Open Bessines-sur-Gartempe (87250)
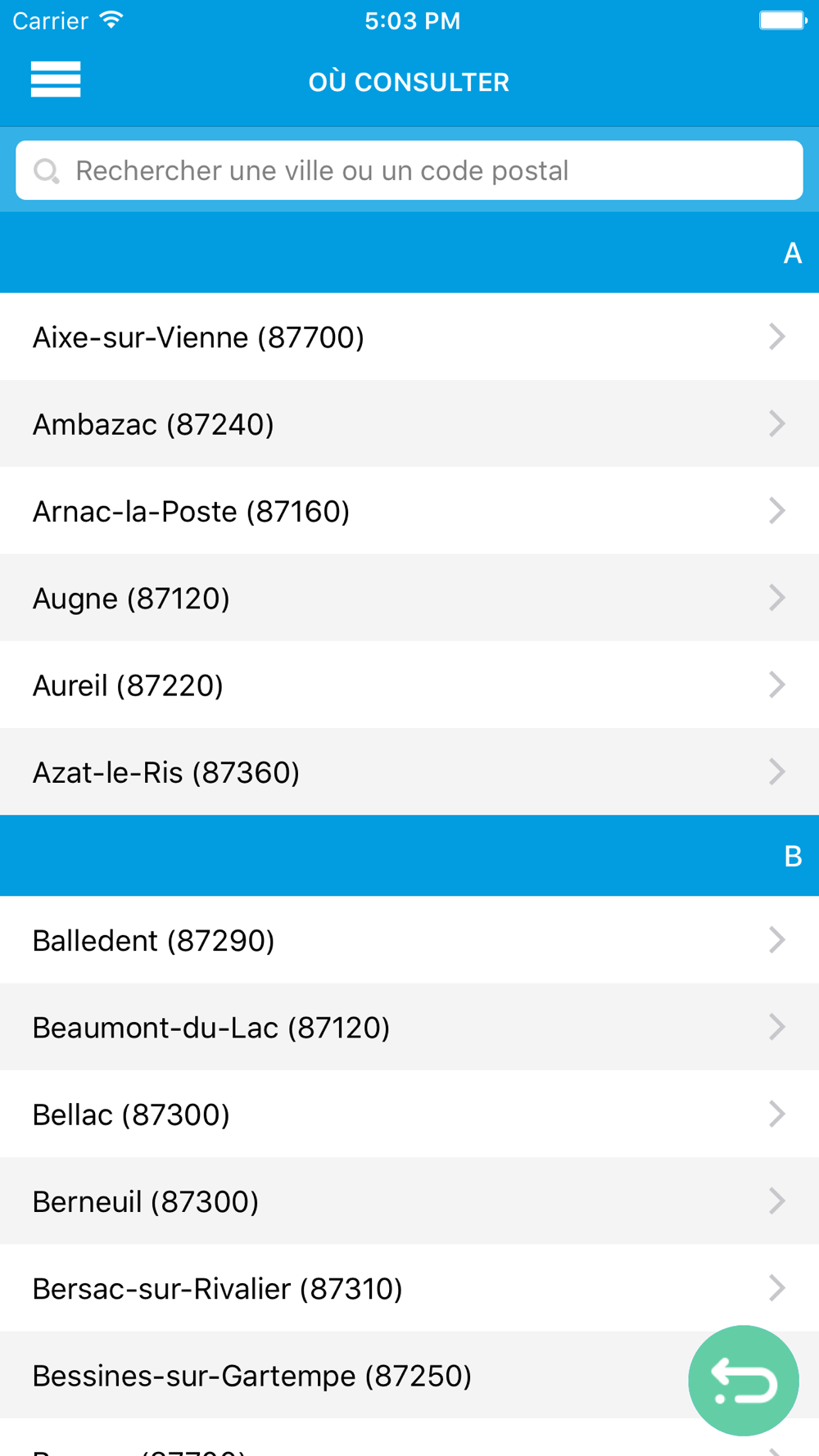Image resolution: width=819 pixels, height=1456 pixels. click(328, 1375)
